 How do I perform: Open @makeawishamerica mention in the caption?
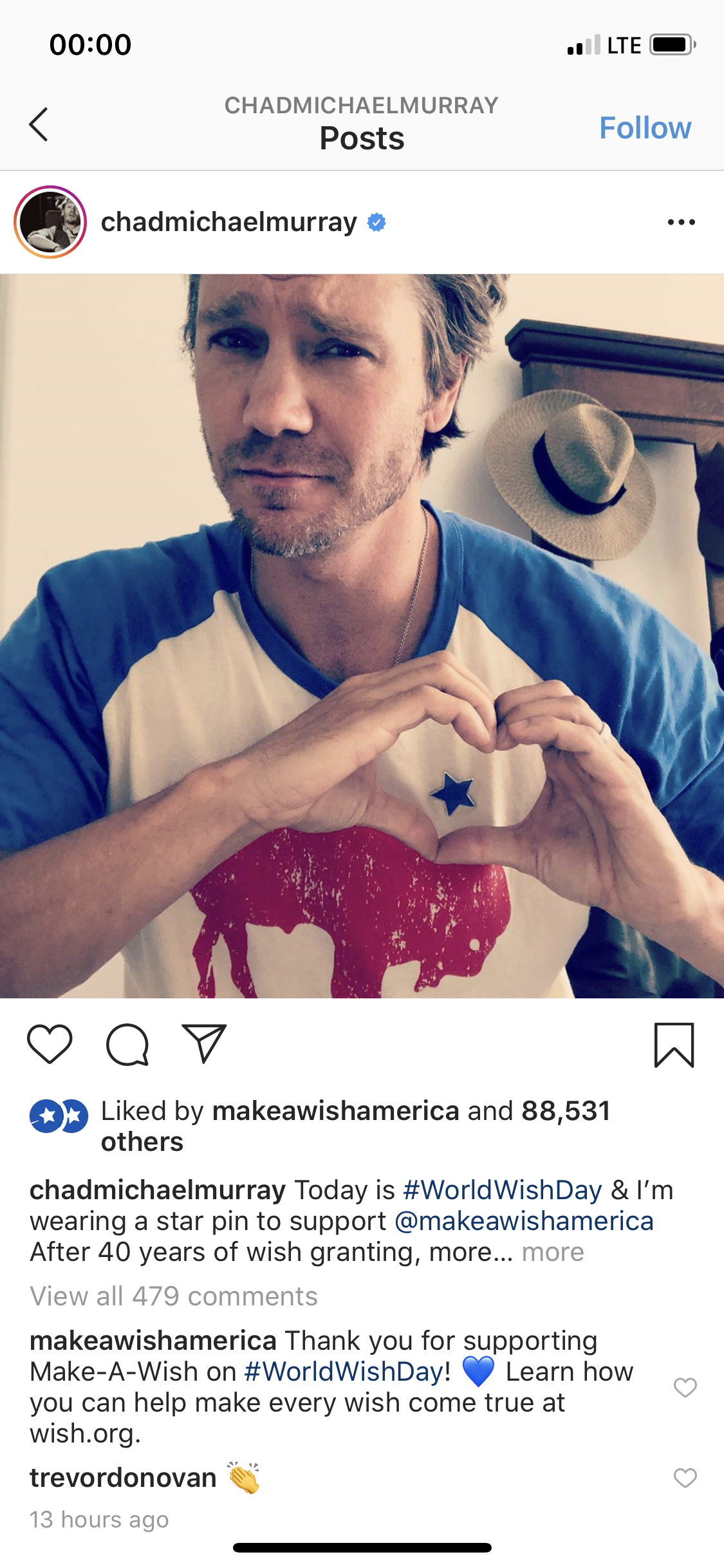click(523, 1221)
